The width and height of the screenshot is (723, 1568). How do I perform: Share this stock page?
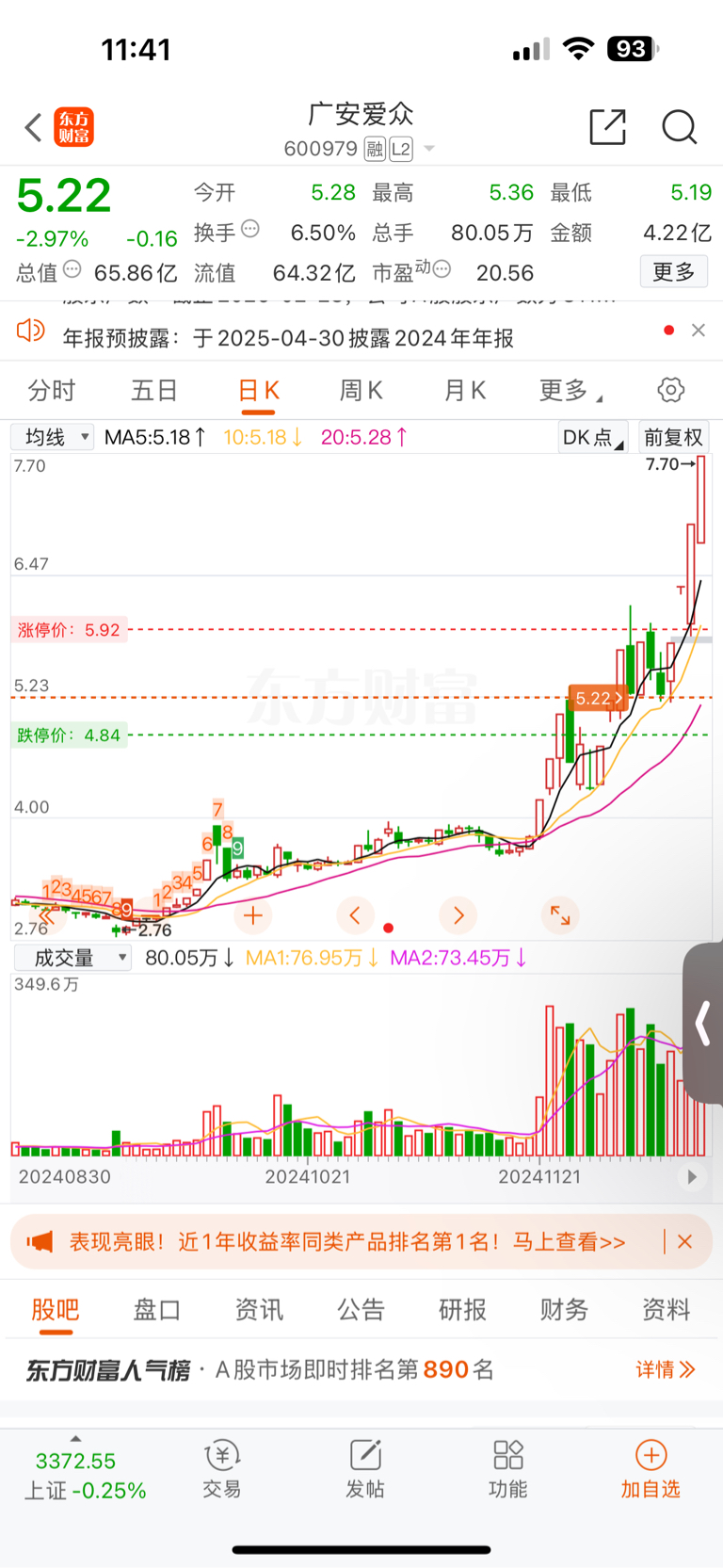pos(607,127)
